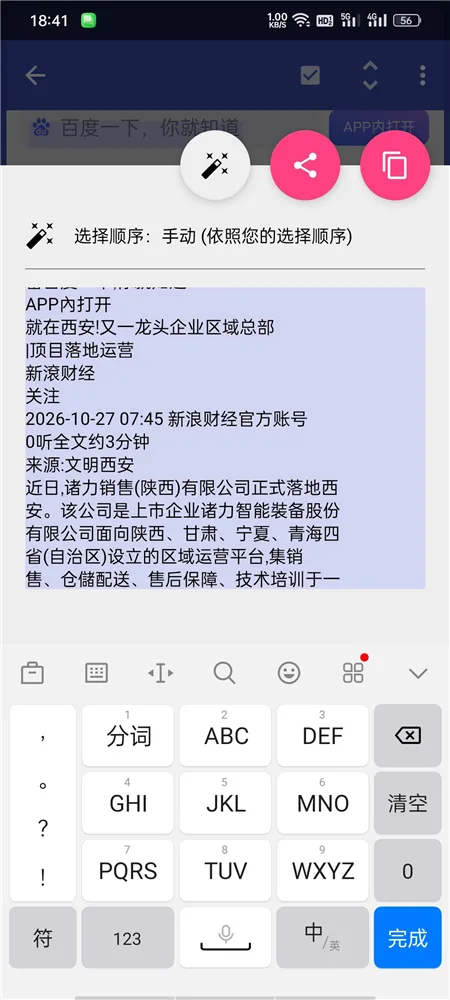Hit the backspace key

[408, 736]
